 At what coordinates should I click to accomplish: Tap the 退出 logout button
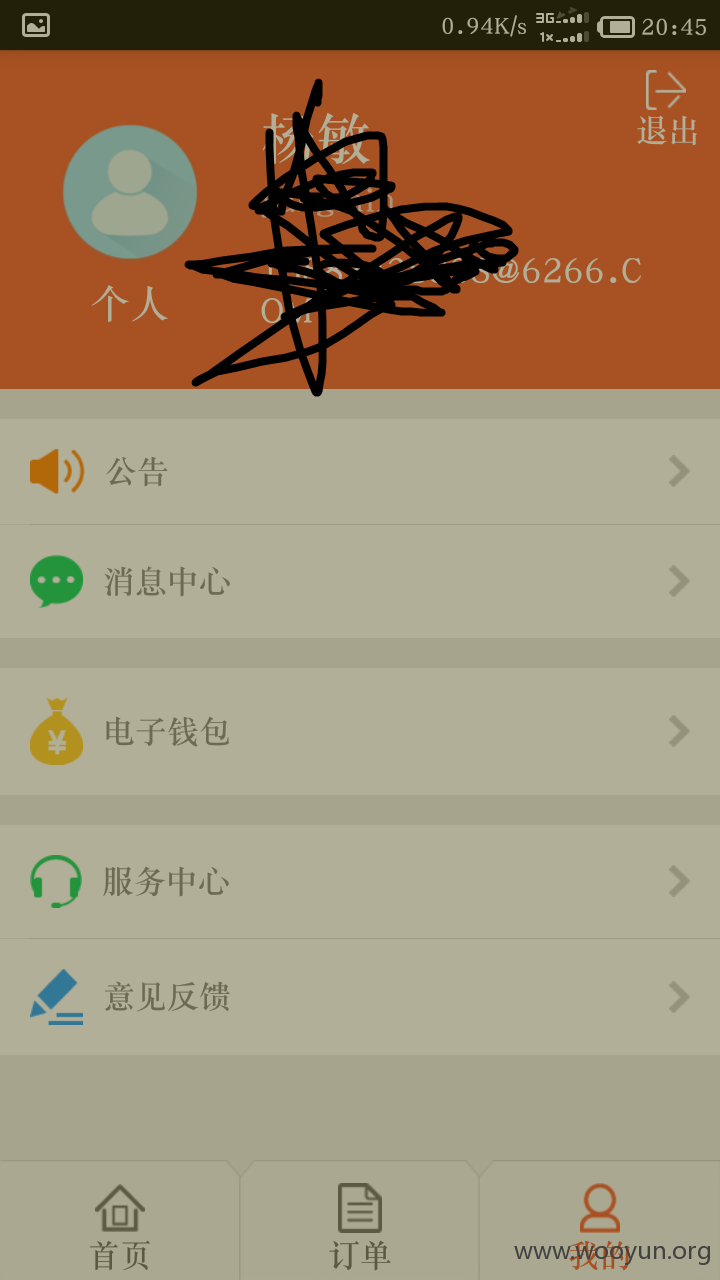[668, 108]
